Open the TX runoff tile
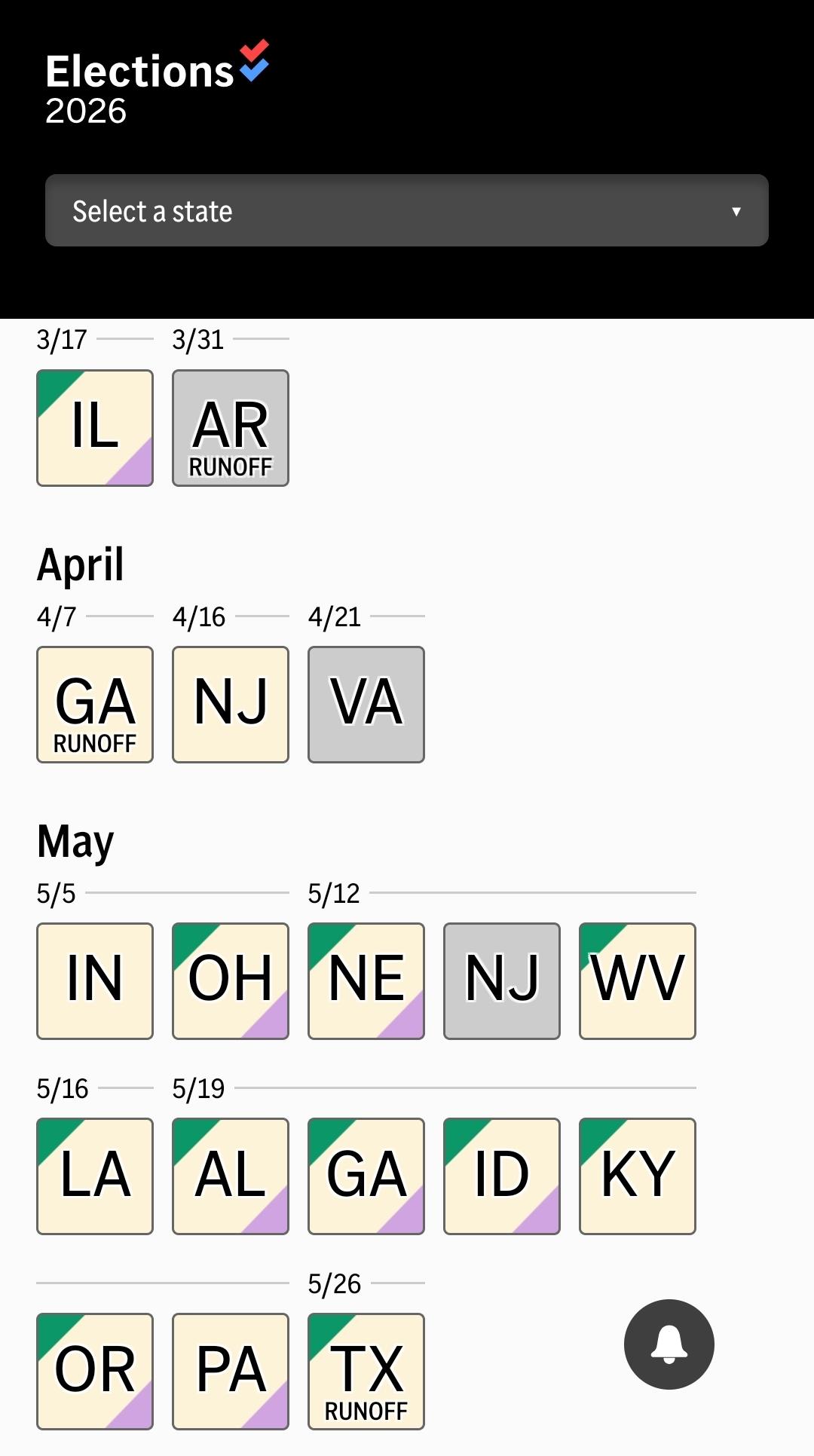The width and height of the screenshot is (814, 1456). [x=366, y=1372]
